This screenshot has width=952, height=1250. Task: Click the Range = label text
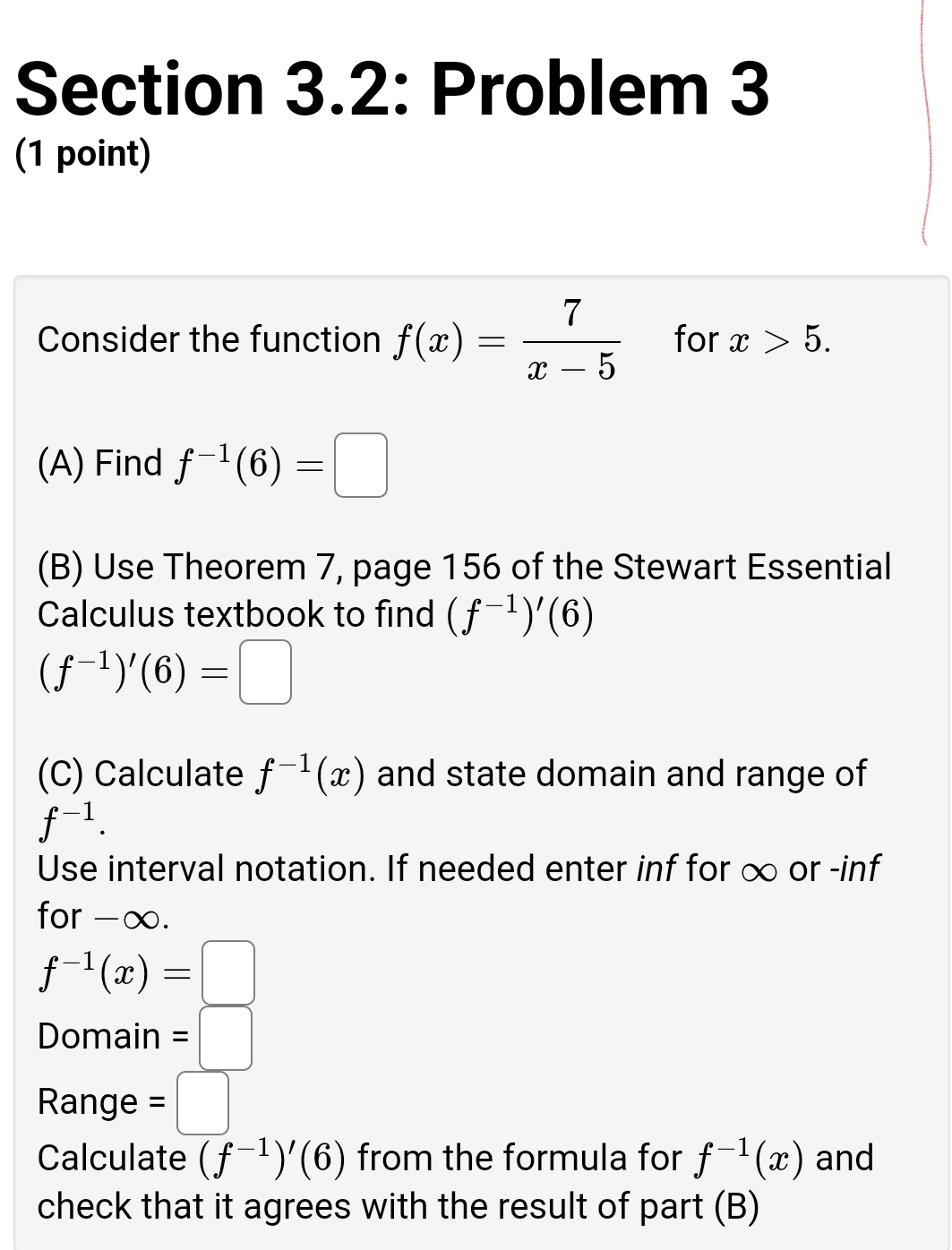click(x=100, y=1102)
